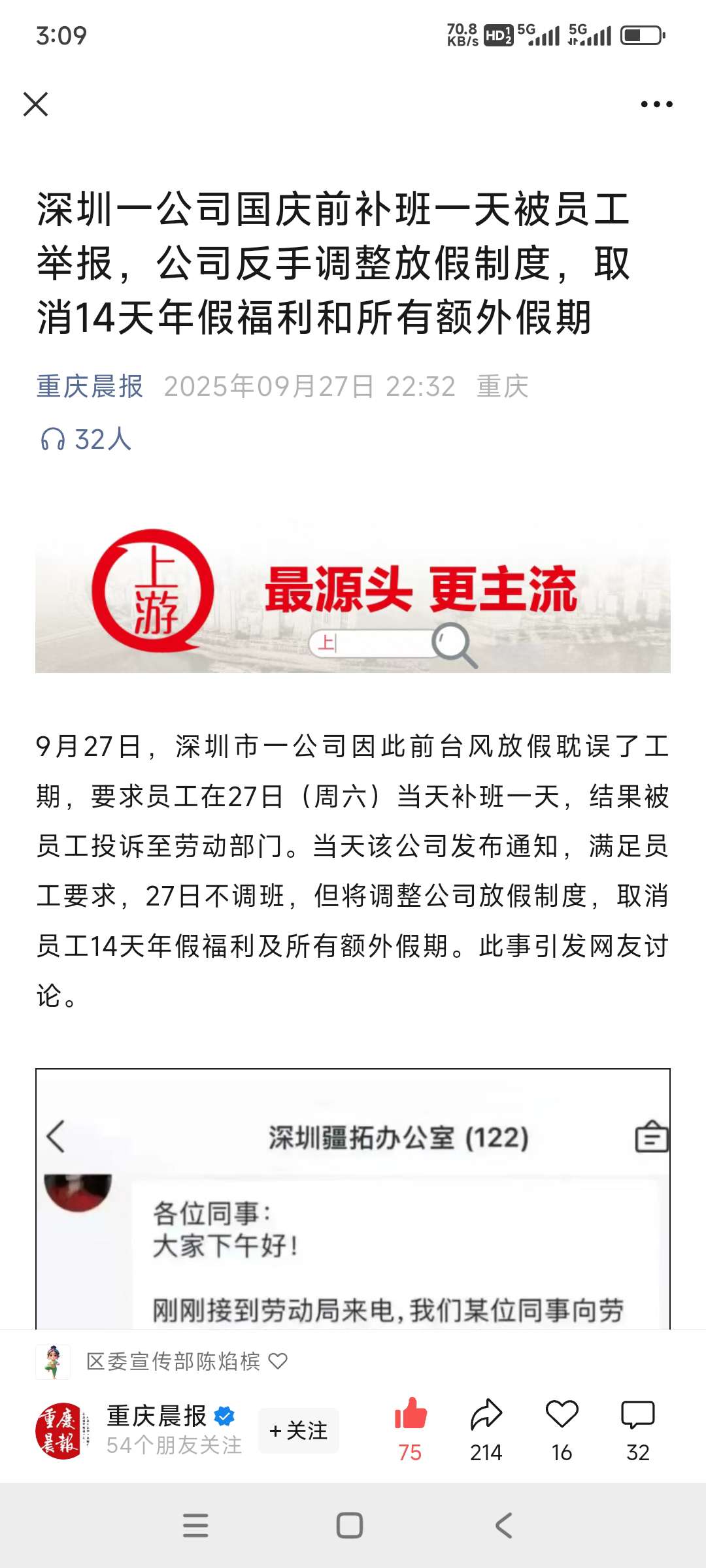Screen dimensions: 706x1568
Task: Share this article
Action: point(486,1414)
